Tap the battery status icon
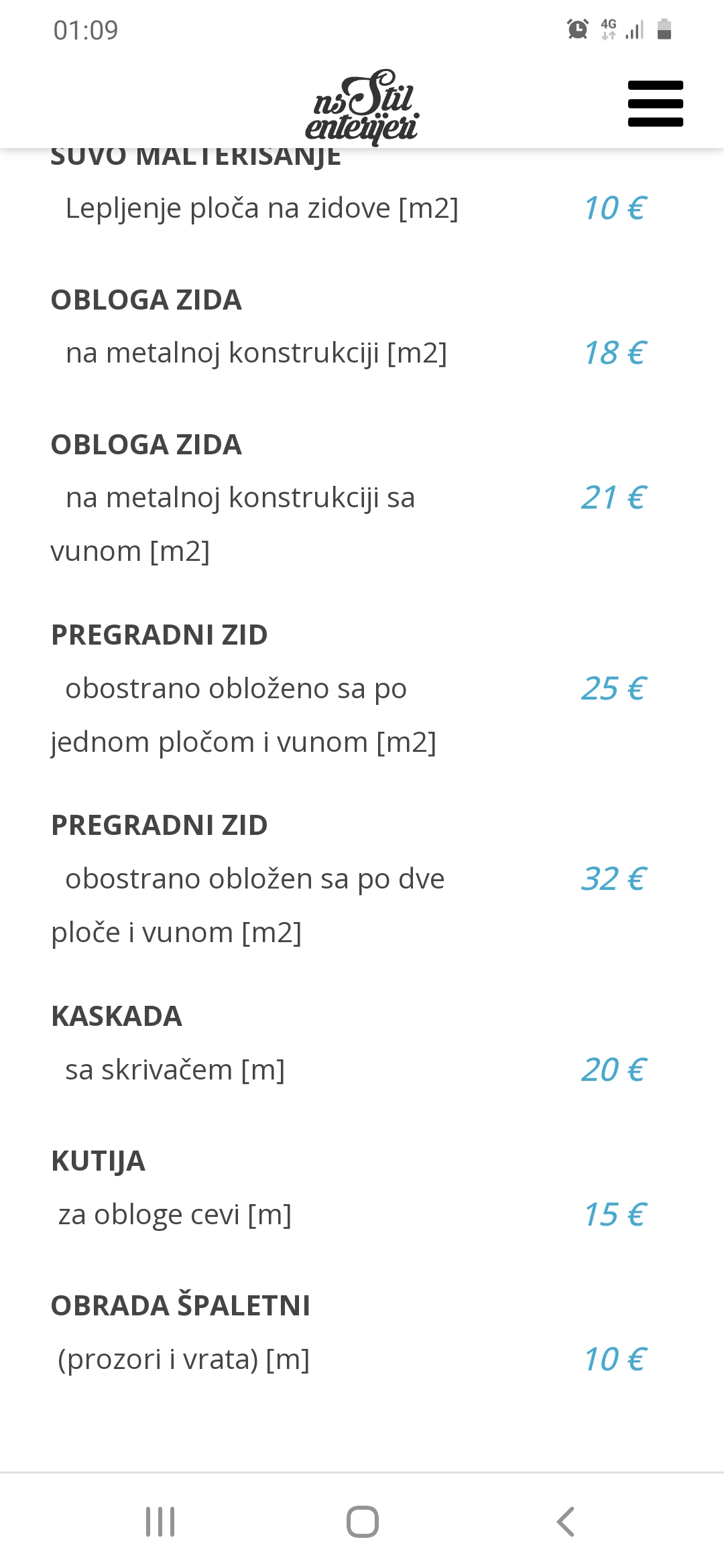 point(664,28)
